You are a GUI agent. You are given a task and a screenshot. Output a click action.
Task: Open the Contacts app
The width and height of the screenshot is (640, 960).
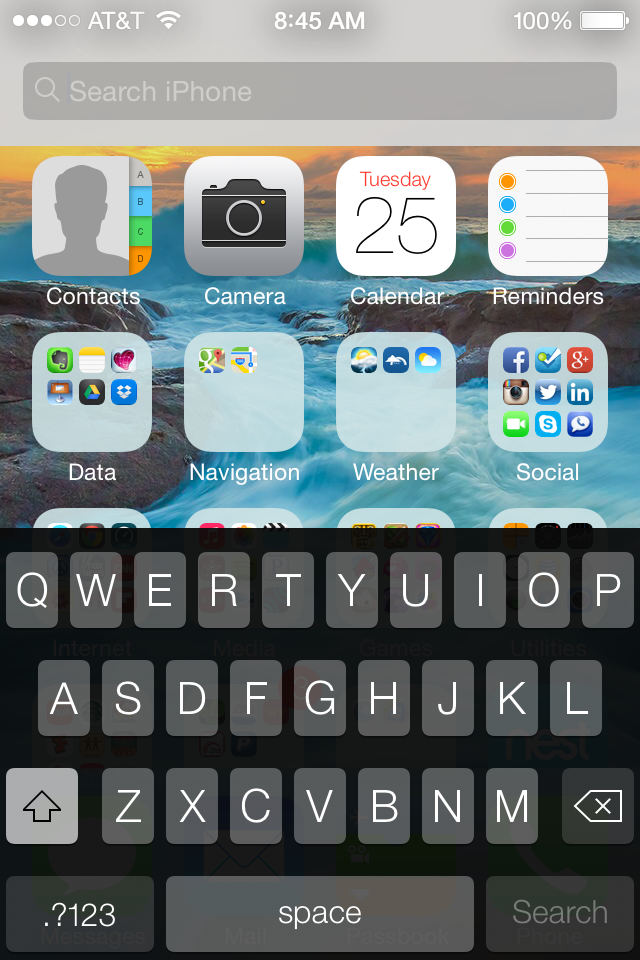pos(92,217)
